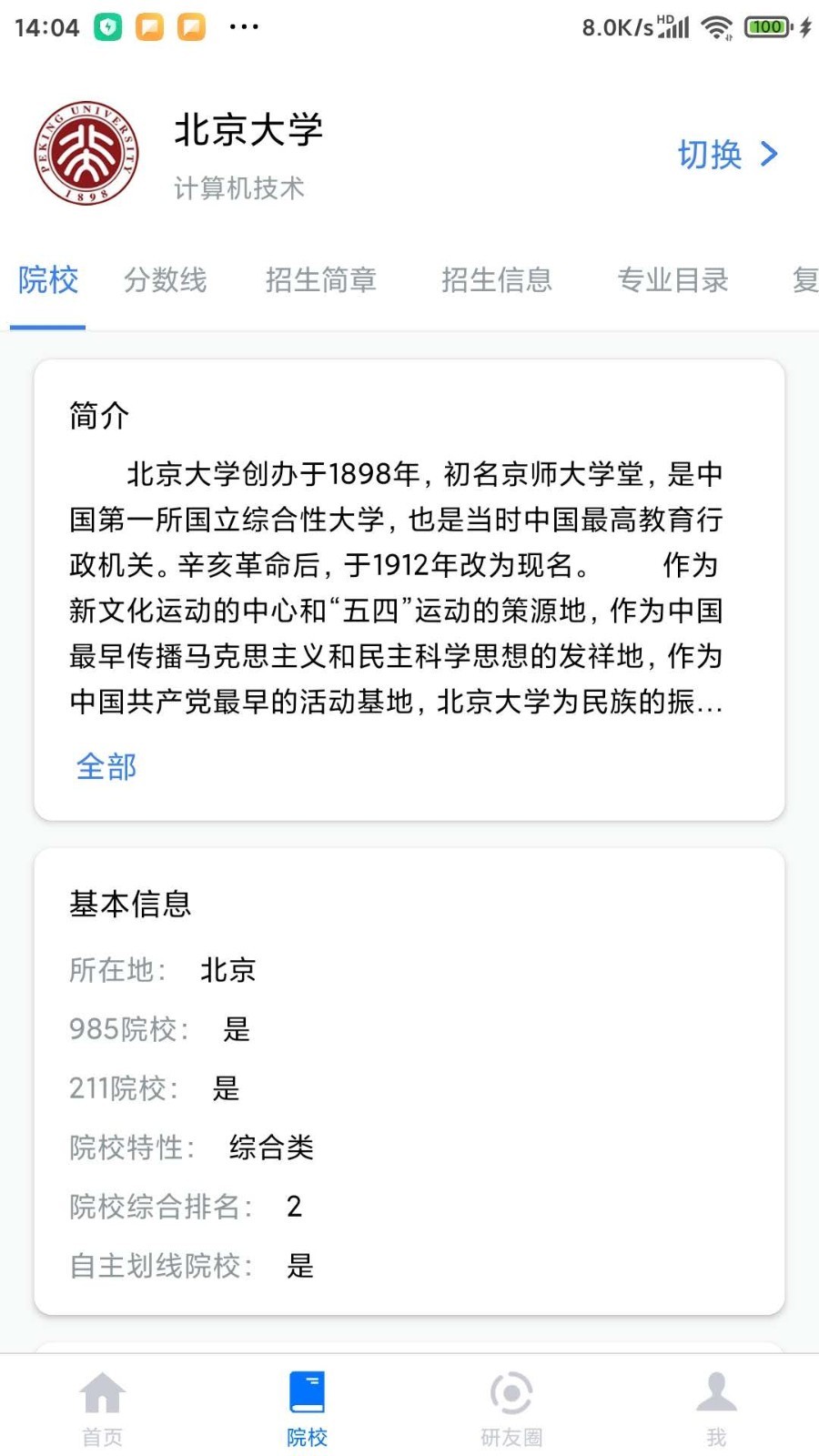The width and height of the screenshot is (819, 1456).
Task: Tap the 我 profile person icon
Action: [x=716, y=1401]
